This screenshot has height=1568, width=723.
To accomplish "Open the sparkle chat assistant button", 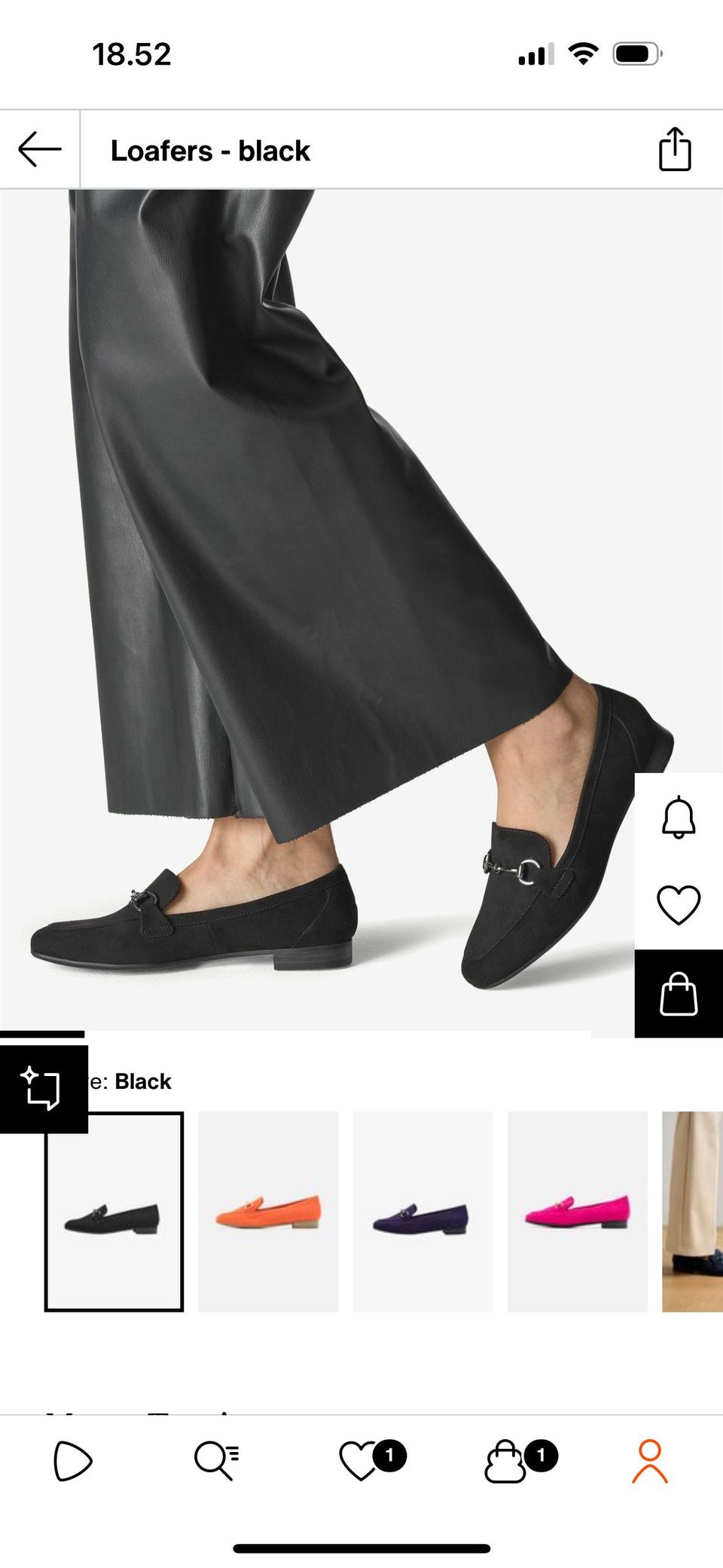I will pyautogui.click(x=43, y=1088).
